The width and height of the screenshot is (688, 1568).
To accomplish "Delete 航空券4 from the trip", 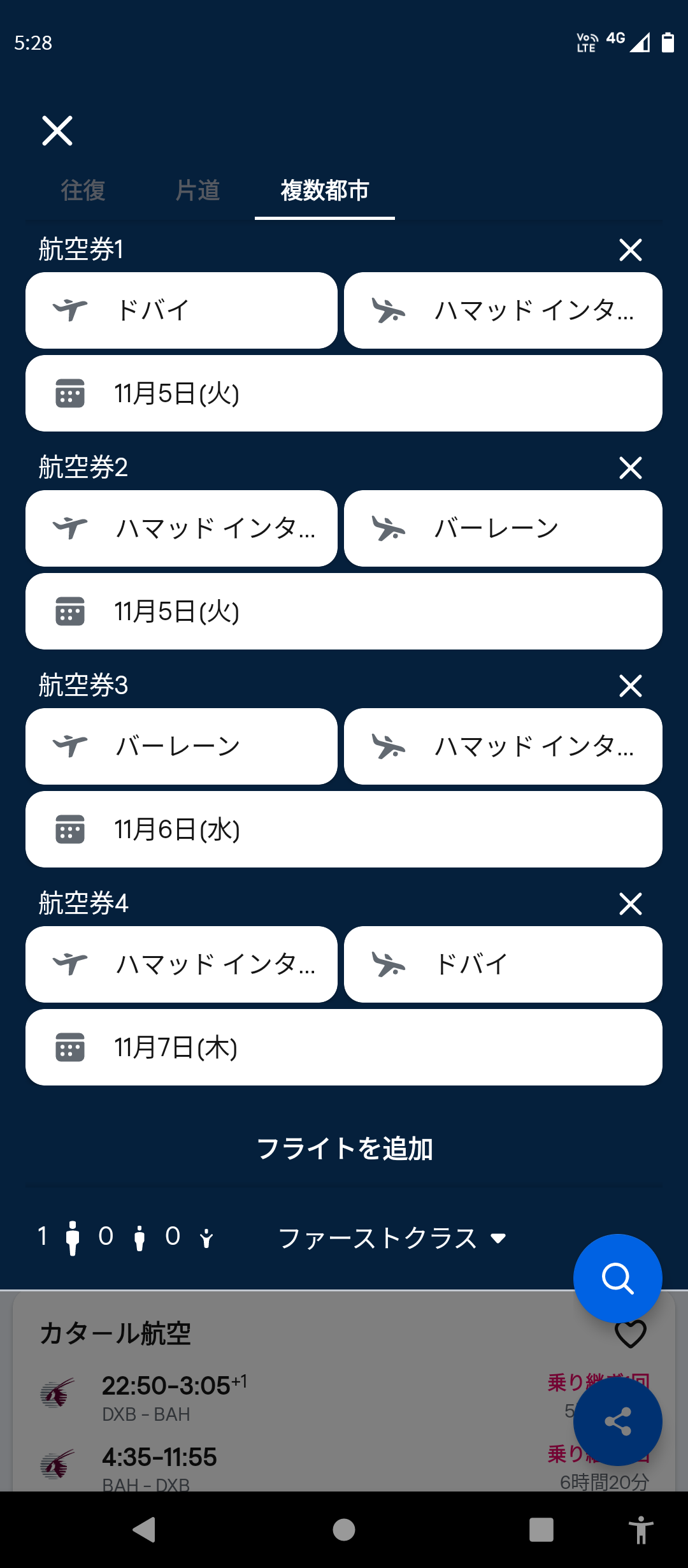I will (630, 904).
